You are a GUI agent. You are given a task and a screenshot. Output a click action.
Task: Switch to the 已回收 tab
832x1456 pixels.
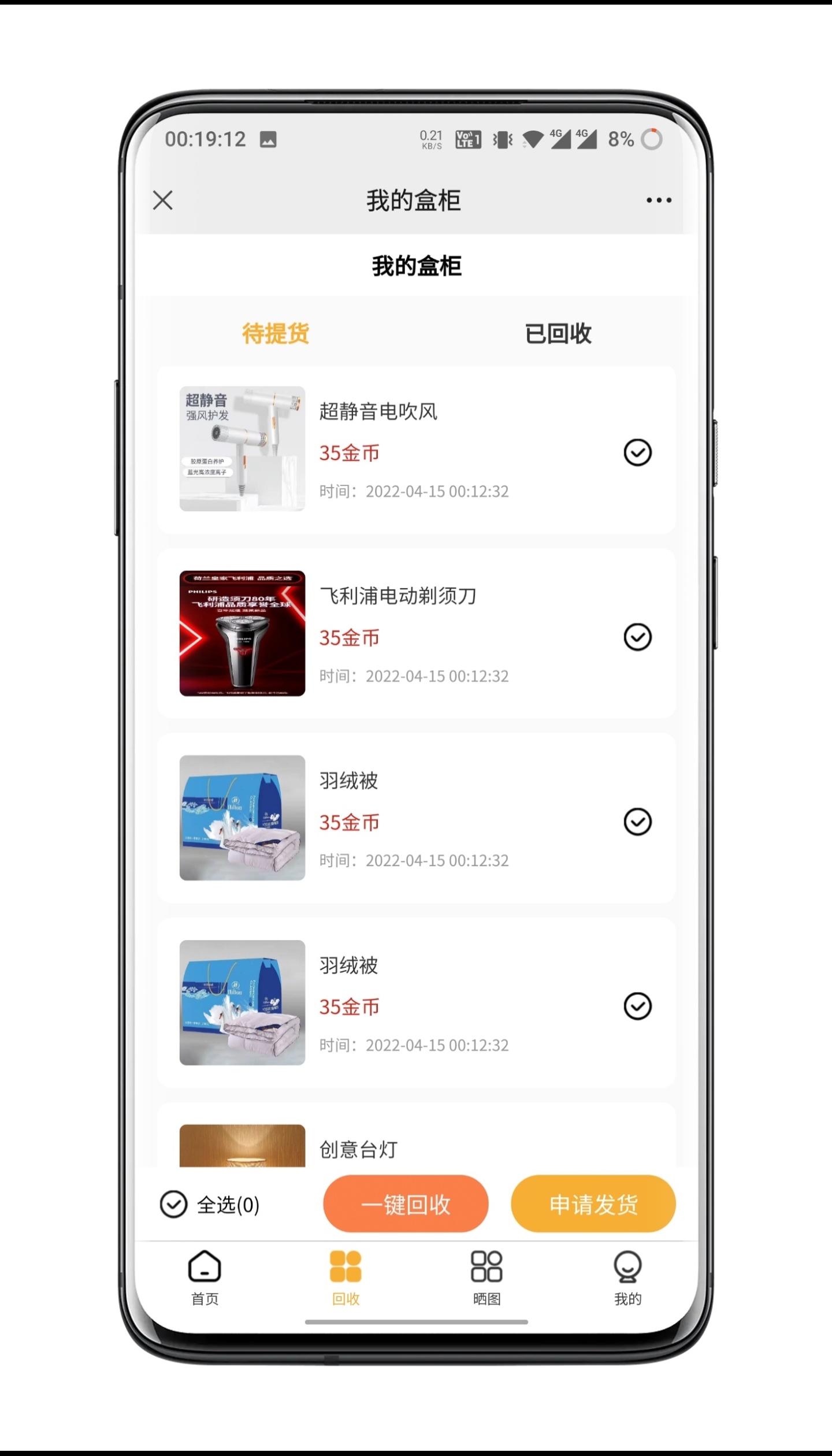558,333
